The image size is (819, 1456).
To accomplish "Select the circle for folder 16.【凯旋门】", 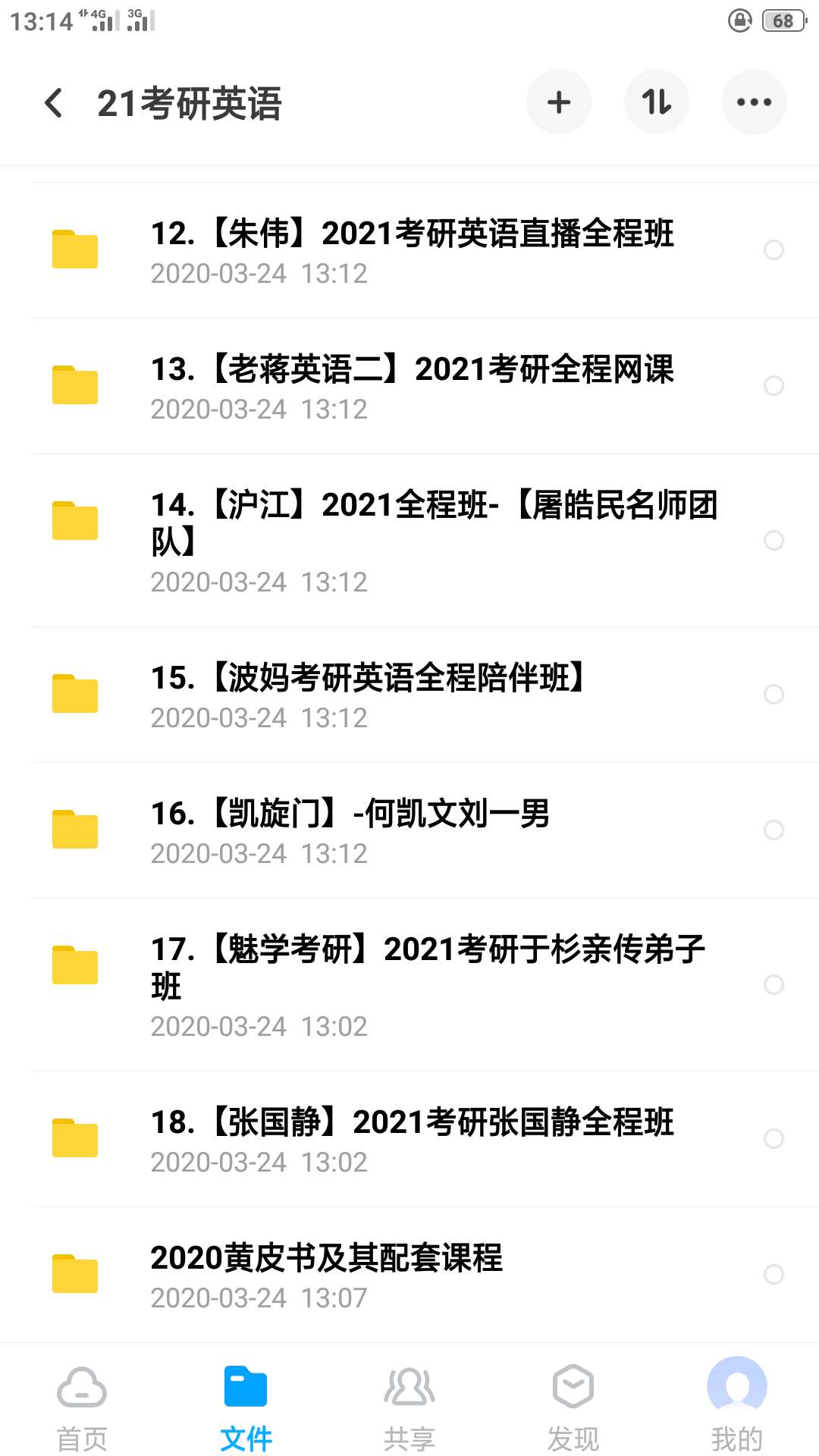I will coord(773,830).
